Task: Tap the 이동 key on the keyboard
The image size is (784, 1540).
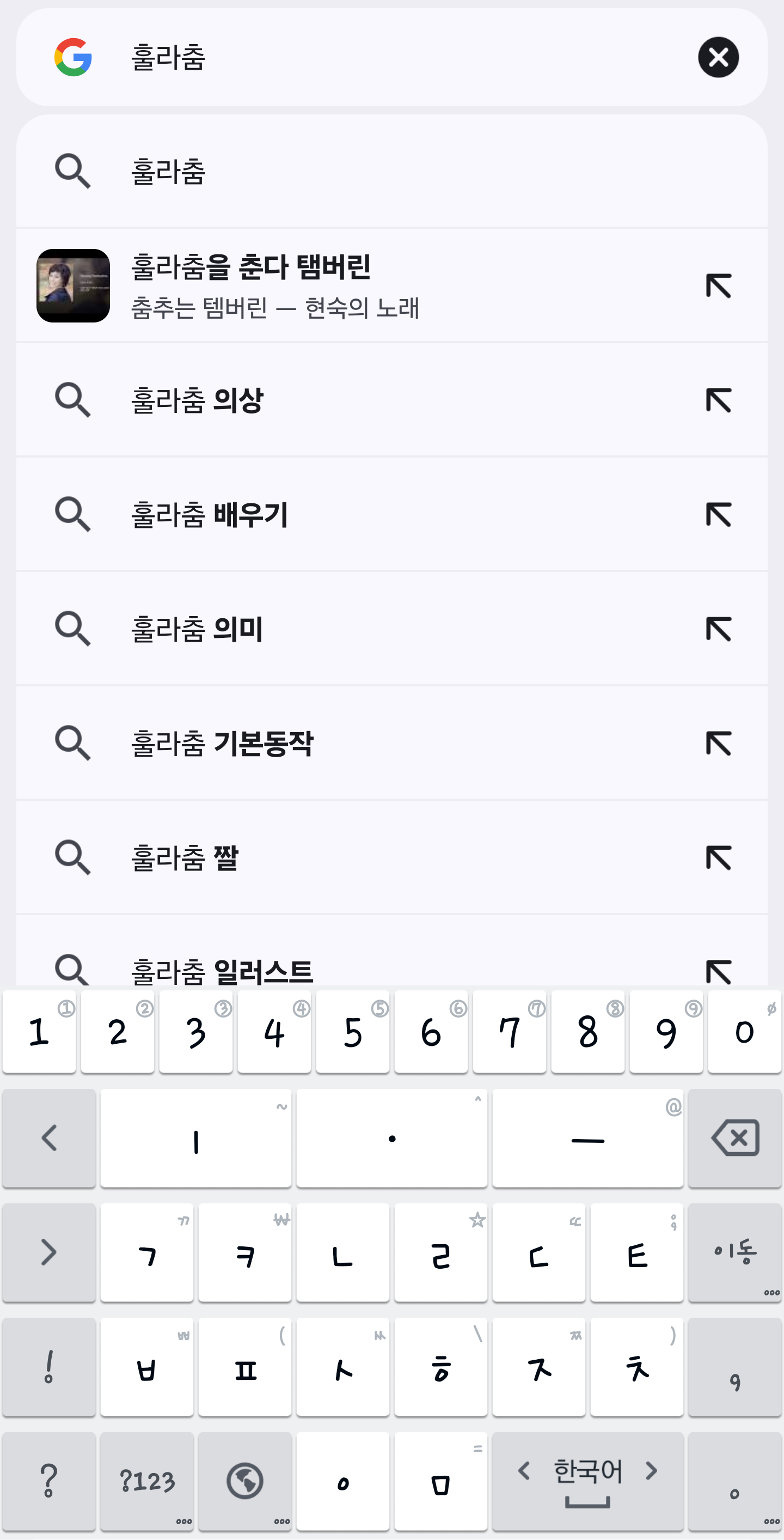Action: 734,1252
